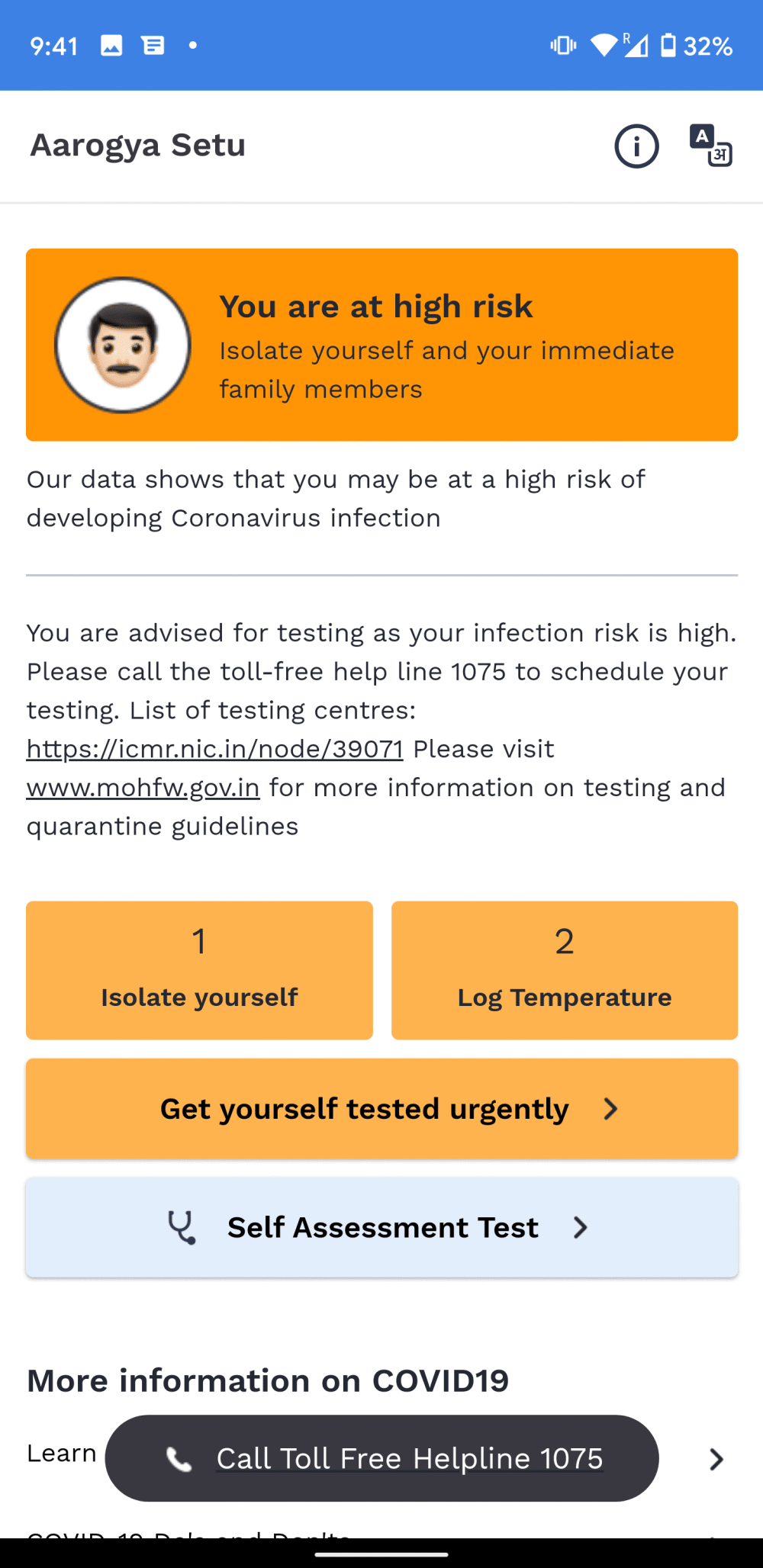Open the icmr.nic.in testing centres link
Viewport: 763px width, 1568px height.
[214, 749]
